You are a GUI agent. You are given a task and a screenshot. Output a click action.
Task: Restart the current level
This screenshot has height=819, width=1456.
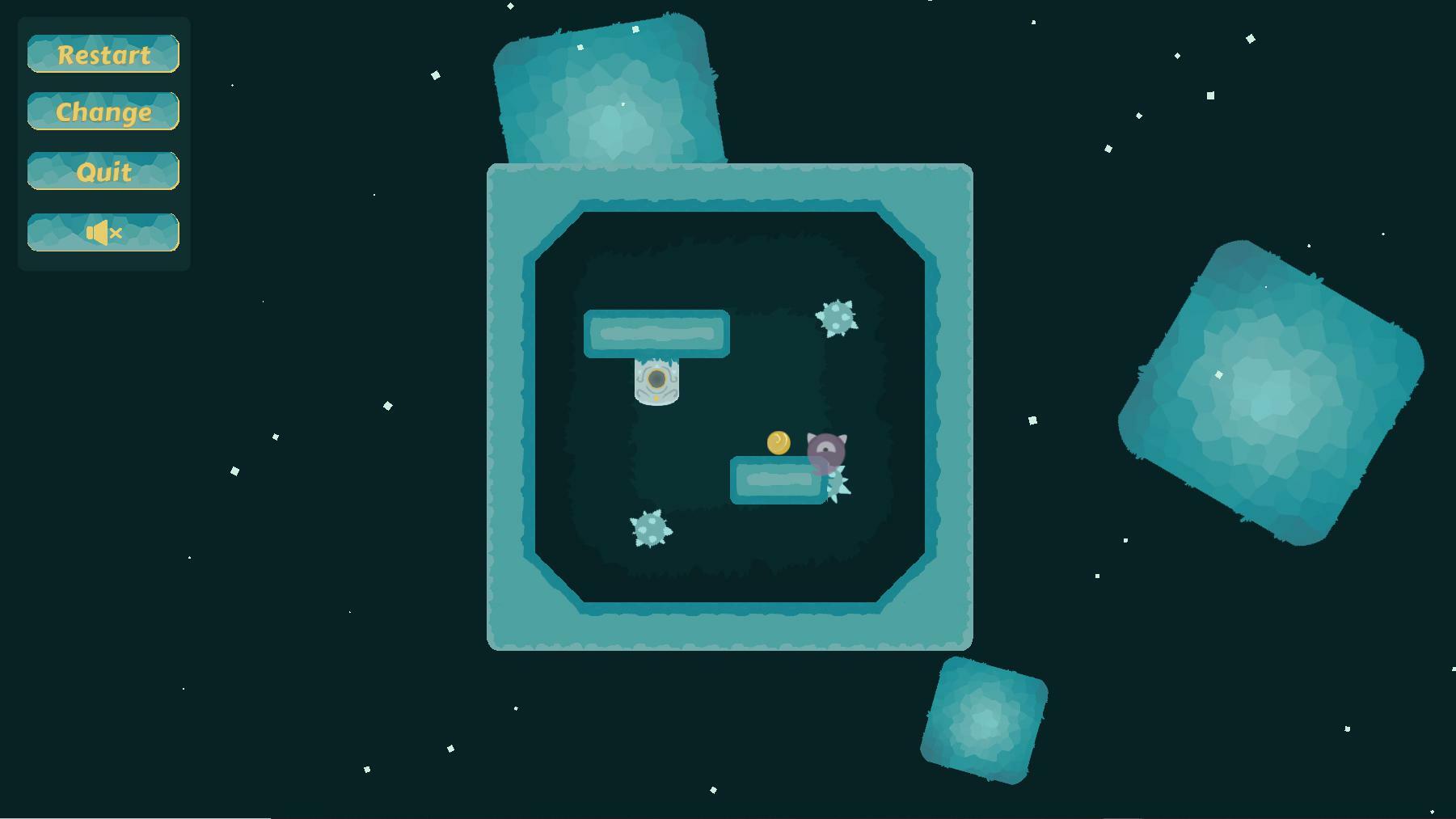click(x=103, y=54)
